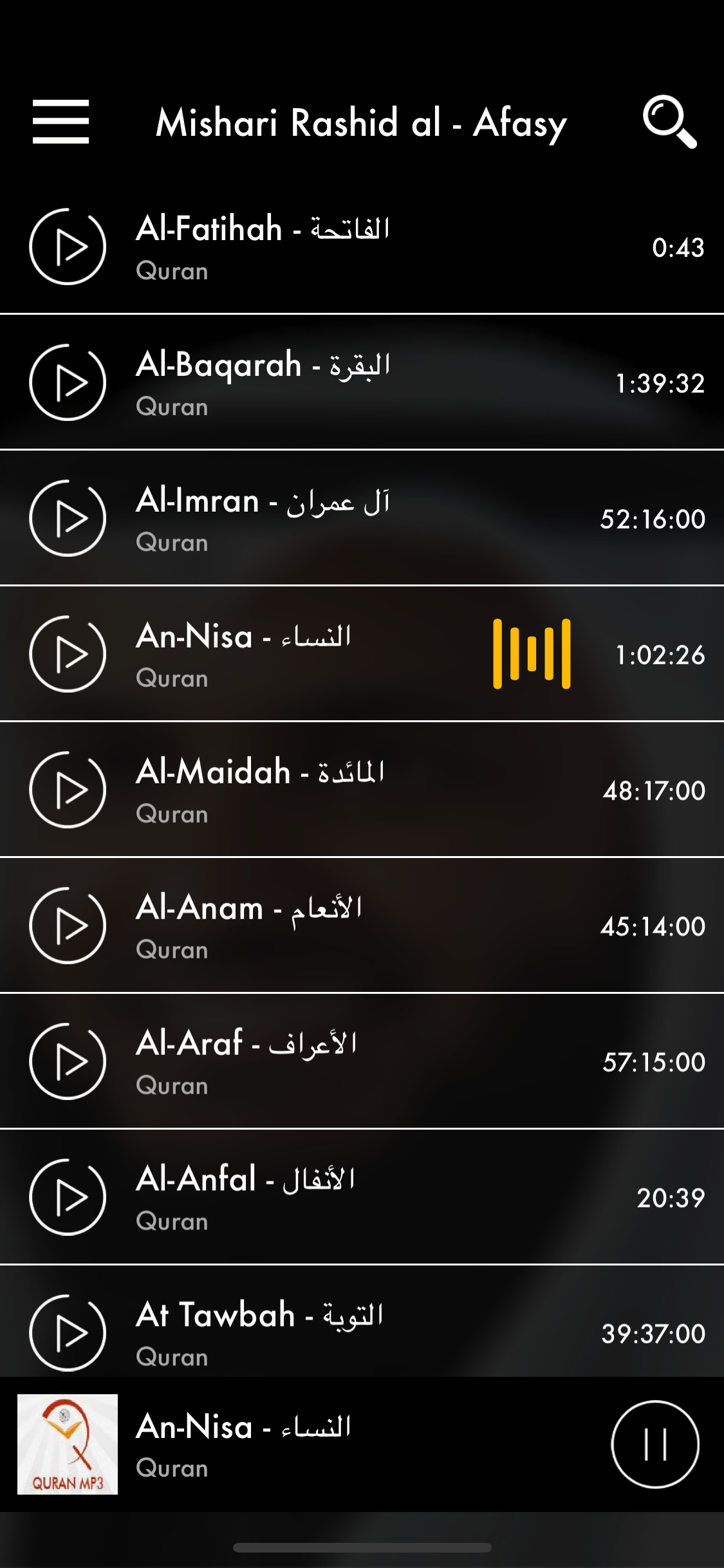The image size is (724, 1568).
Task: Play Al-Araf surah
Action: (x=68, y=1061)
